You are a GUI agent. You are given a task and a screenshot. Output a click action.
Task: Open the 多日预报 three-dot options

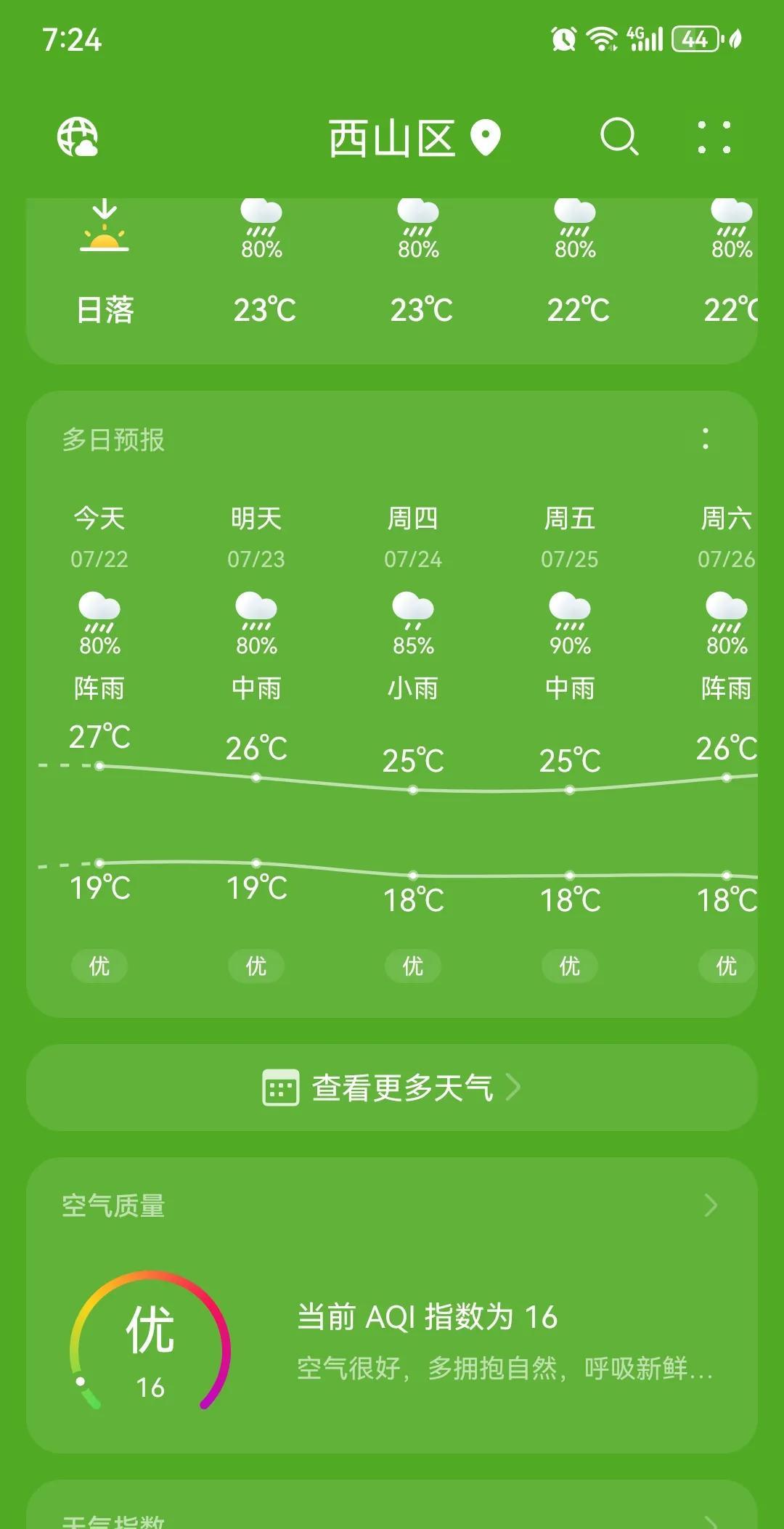(x=706, y=439)
